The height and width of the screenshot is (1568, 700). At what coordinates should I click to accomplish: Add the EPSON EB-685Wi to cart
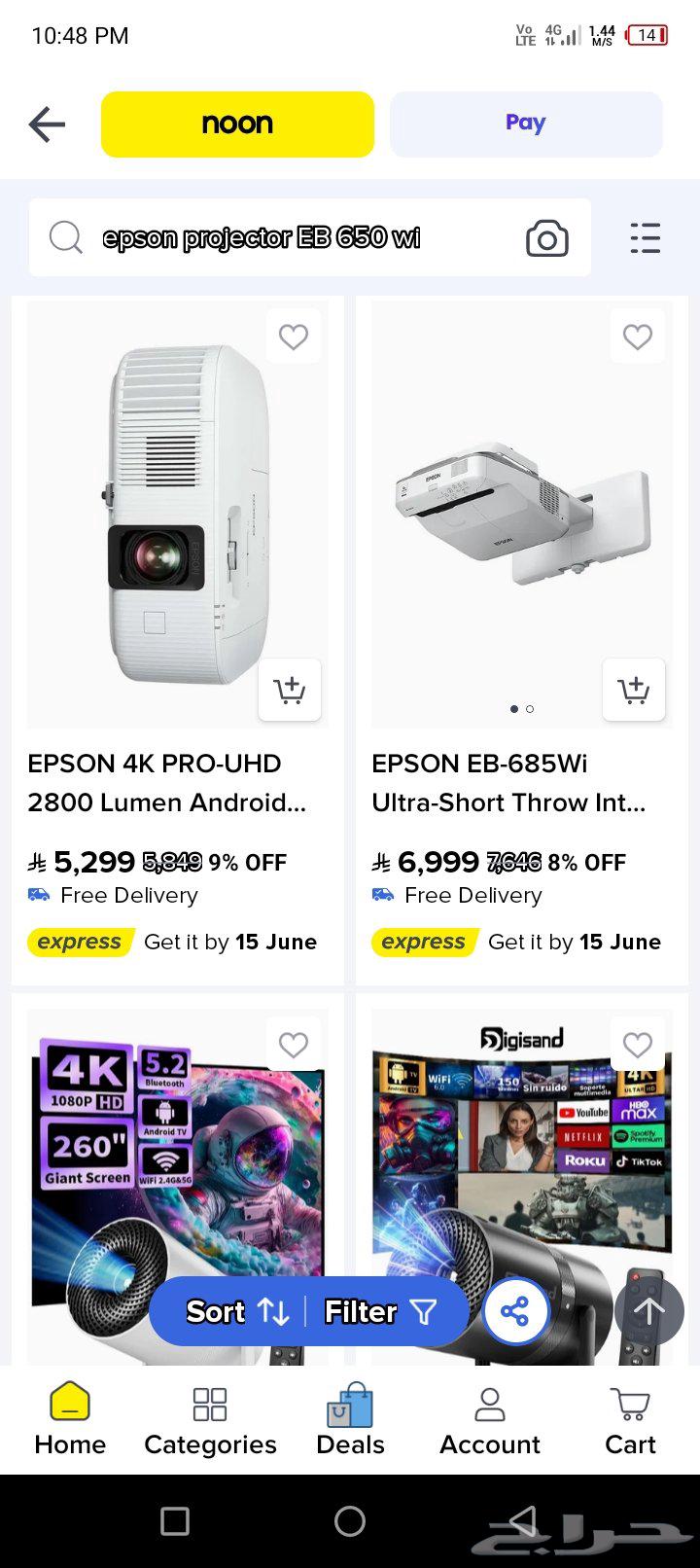click(633, 690)
